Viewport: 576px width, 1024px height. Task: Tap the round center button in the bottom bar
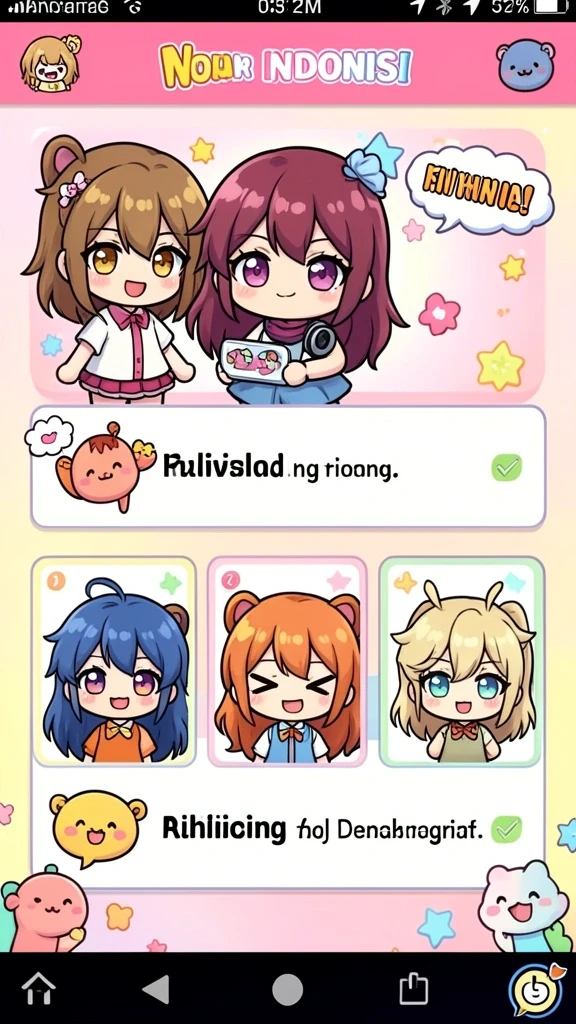point(287,990)
